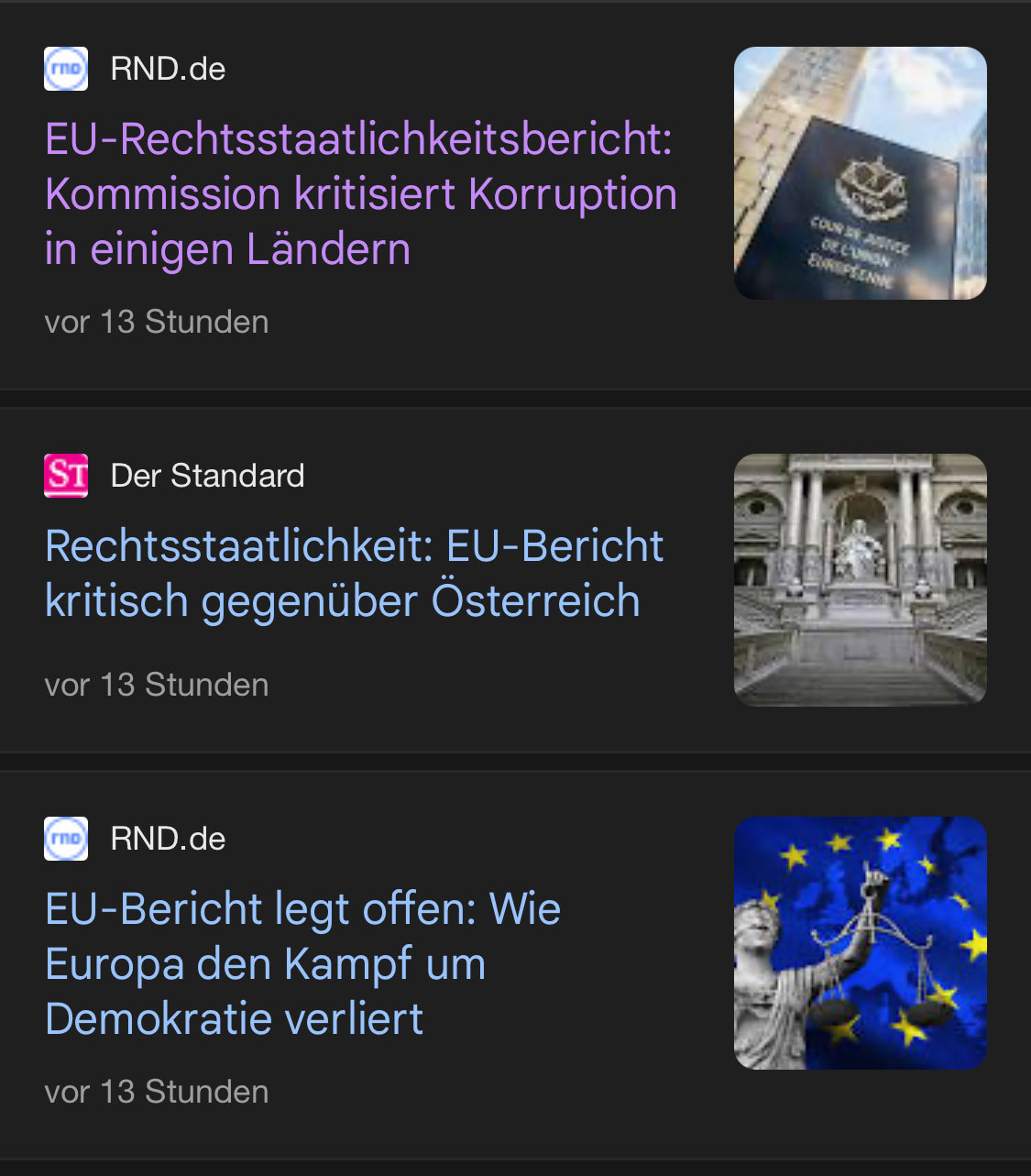Screen dimensions: 1031x1176
Task: Tap the EU flag with Justitia thumbnail
Action: pyautogui.click(x=860, y=942)
